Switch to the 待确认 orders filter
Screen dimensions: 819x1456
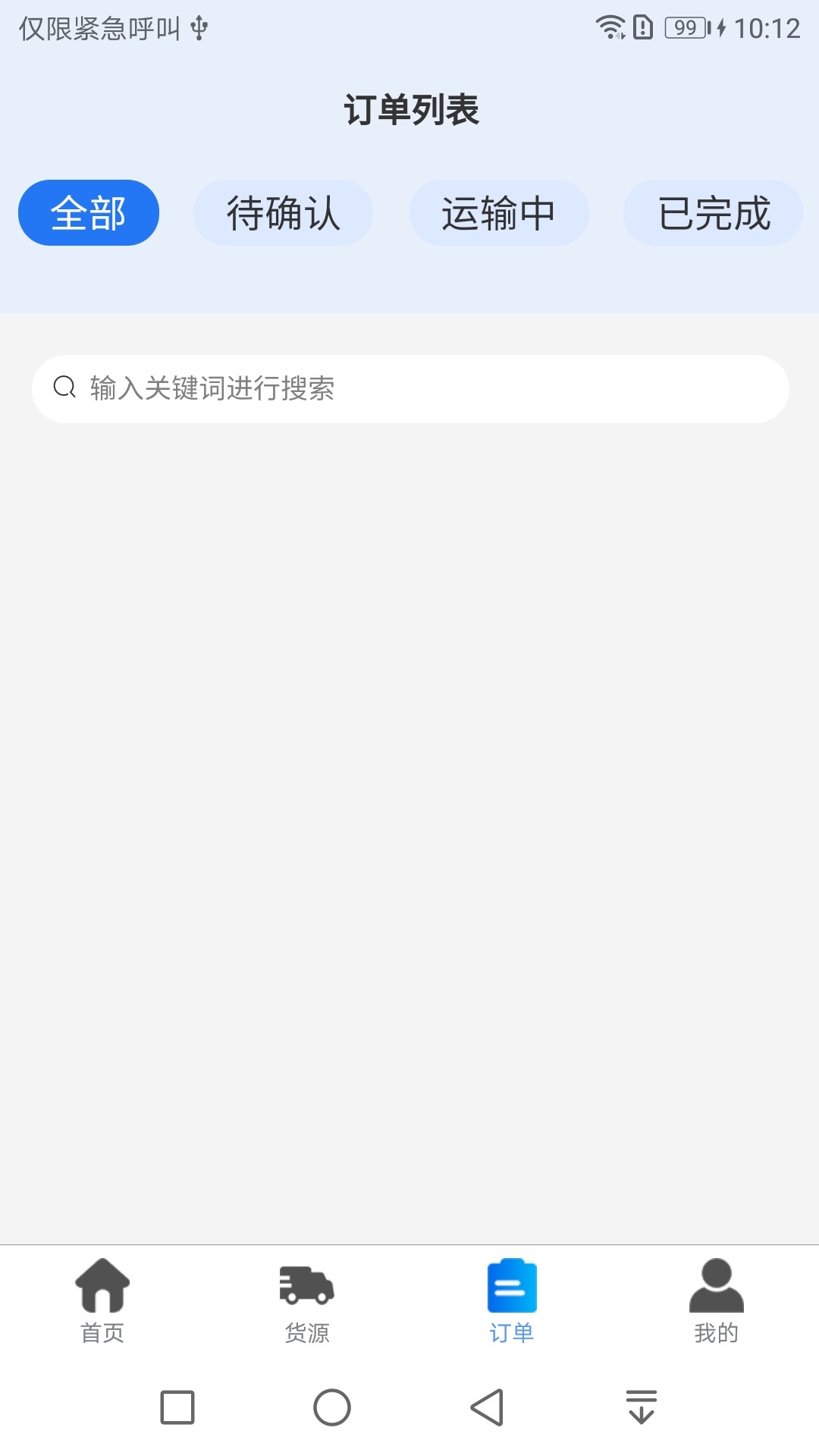(283, 213)
